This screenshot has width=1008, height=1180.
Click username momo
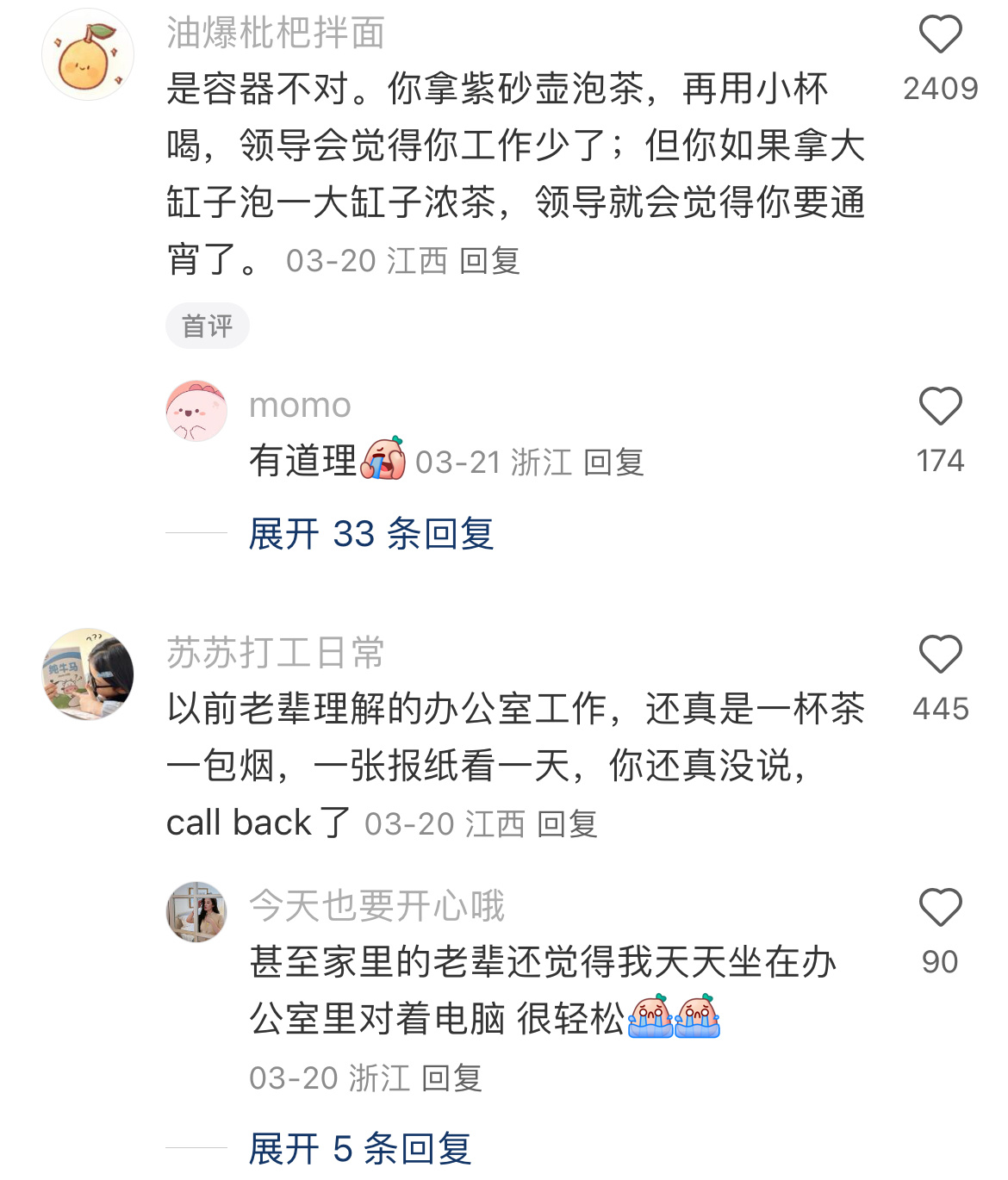click(x=298, y=405)
